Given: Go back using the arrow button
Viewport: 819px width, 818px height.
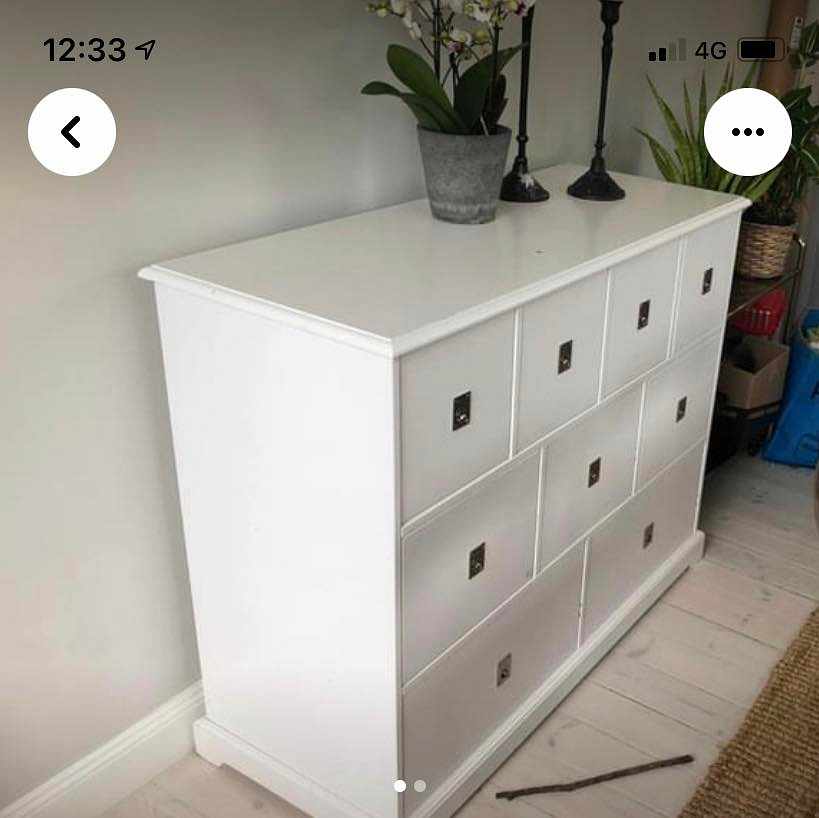Looking at the screenshot, I should pyautogui.click(x=72, y=132).
